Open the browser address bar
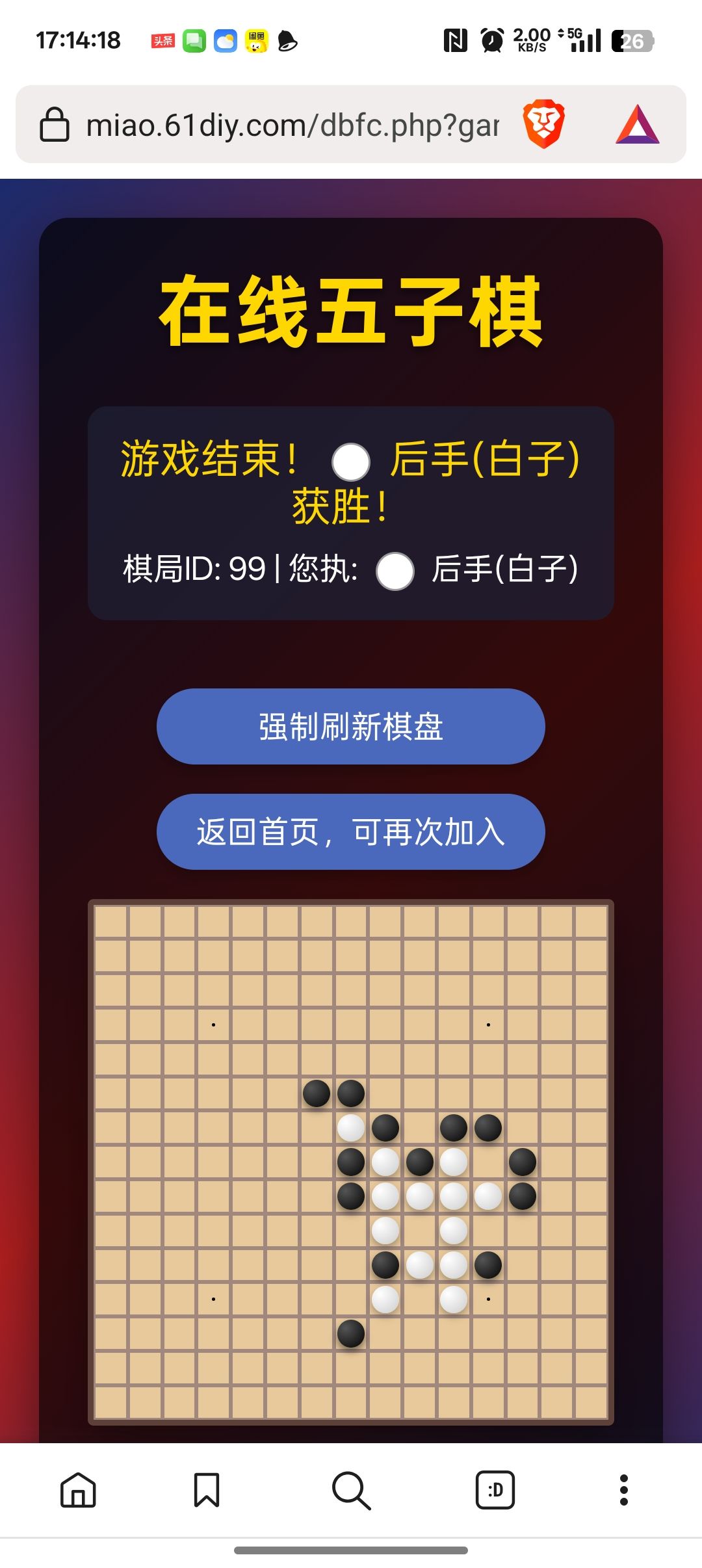This screenshot has width=702, height=1568. coord(292,125)
